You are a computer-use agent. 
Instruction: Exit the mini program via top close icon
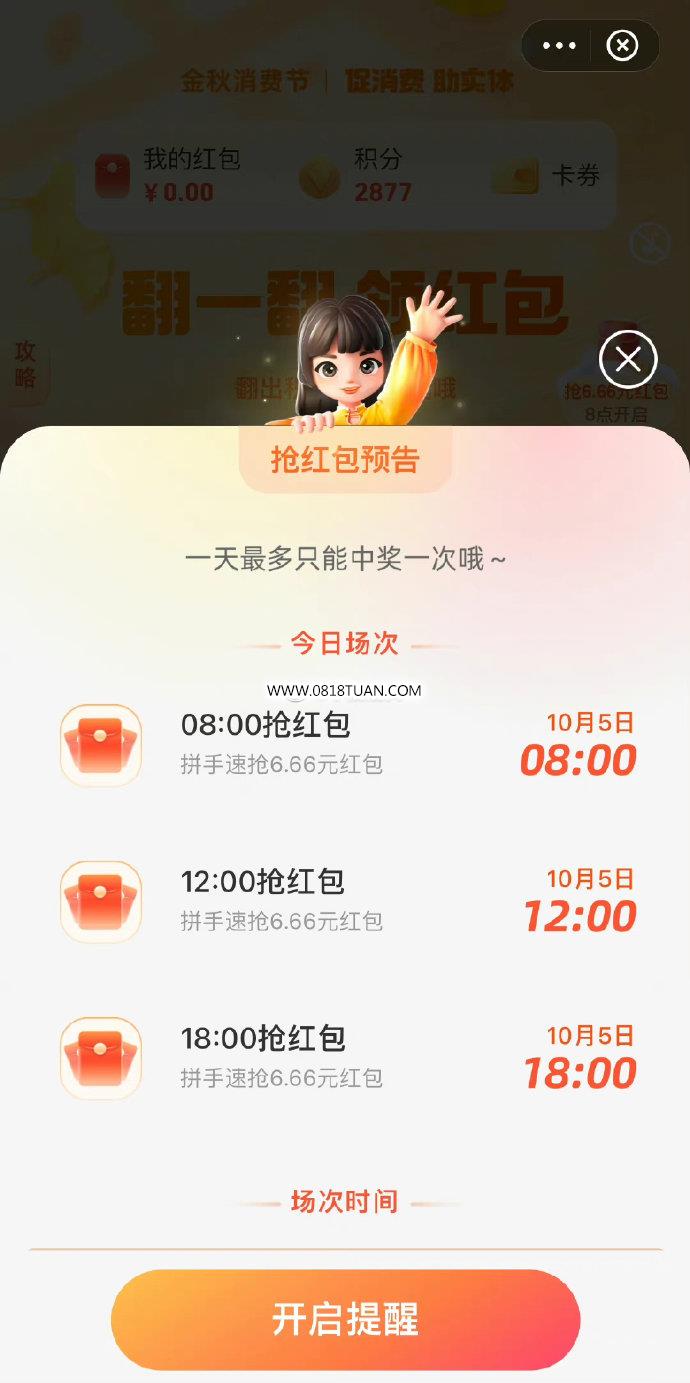pos(623,46)
